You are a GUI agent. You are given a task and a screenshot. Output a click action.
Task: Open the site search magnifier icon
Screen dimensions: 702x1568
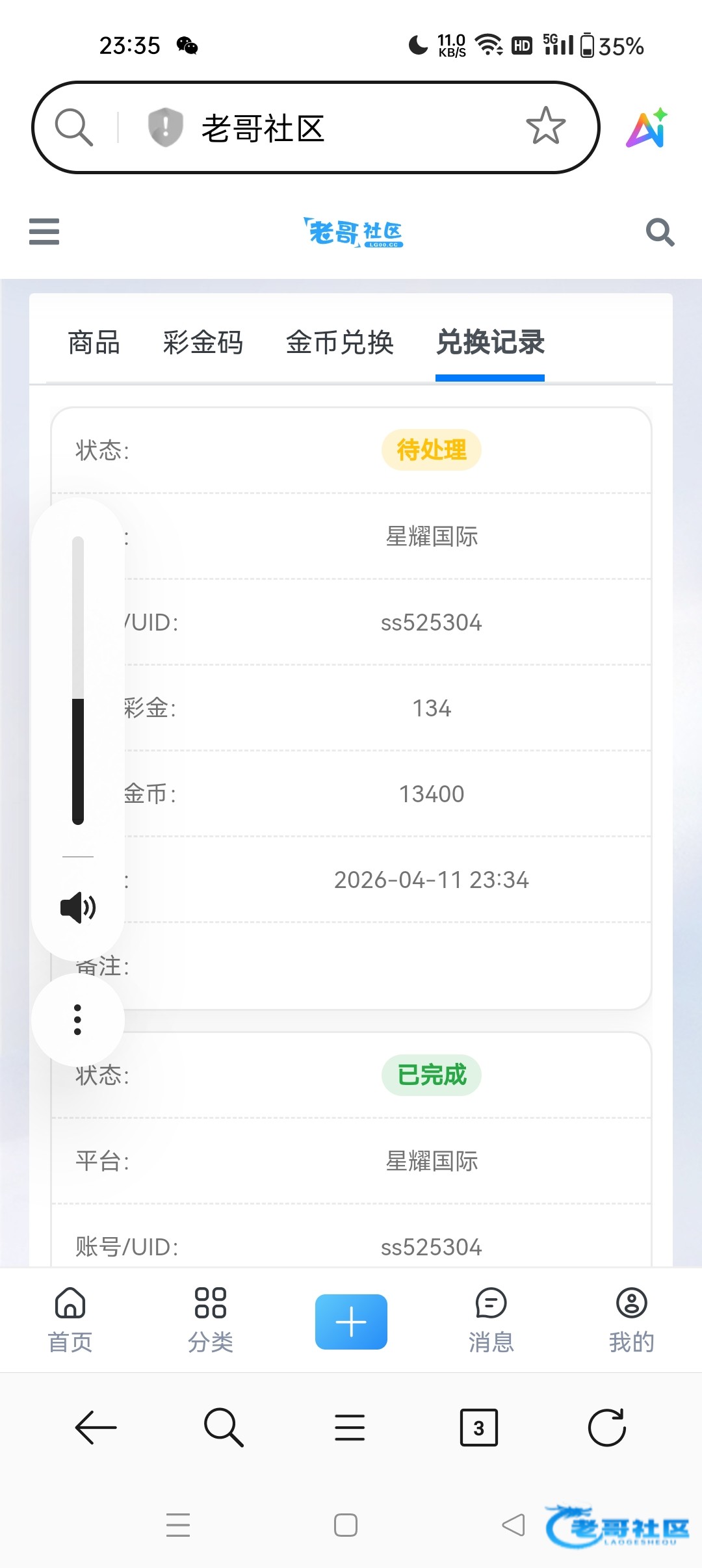point(660,231)
